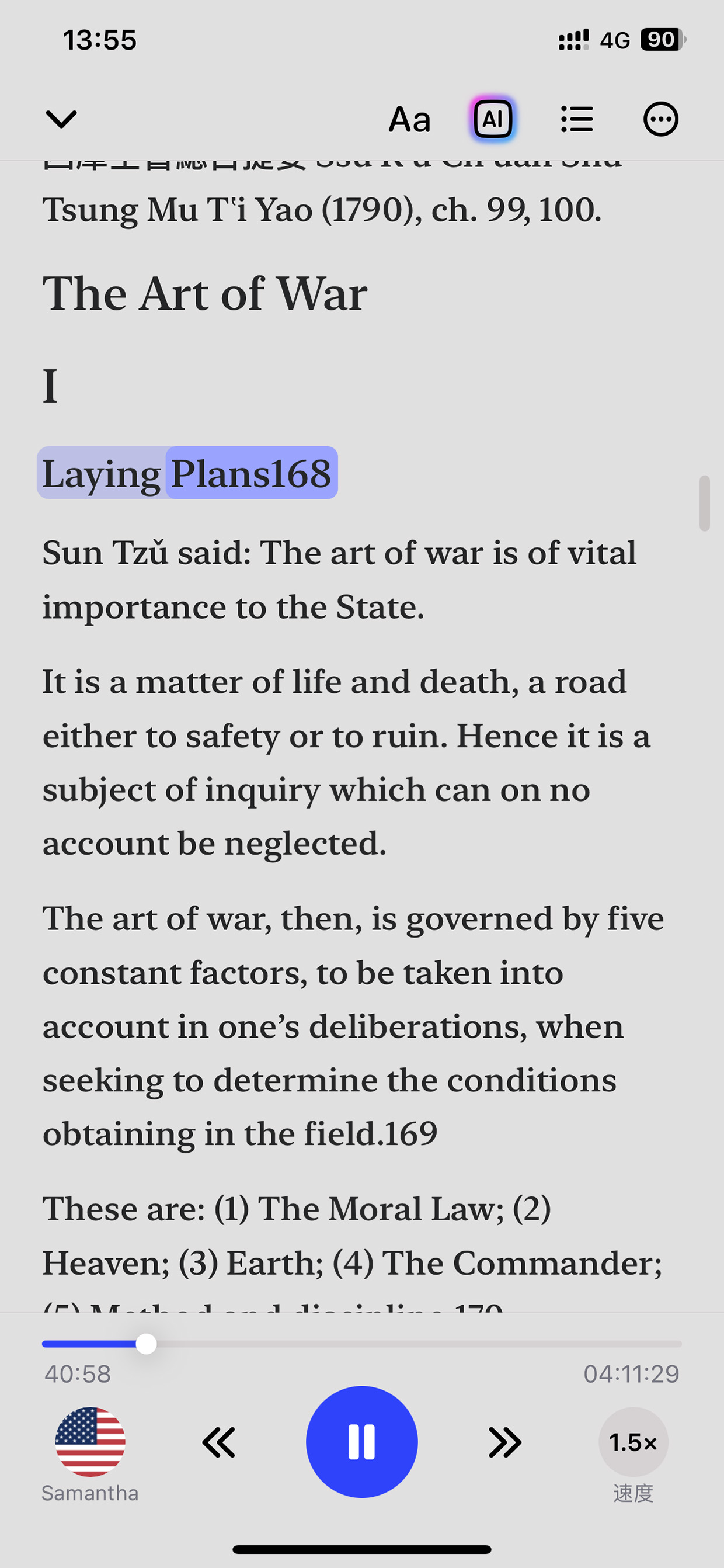Collapse the reader with the down chevron
This screenshot has width=724, height=1568.
(61, 119)
